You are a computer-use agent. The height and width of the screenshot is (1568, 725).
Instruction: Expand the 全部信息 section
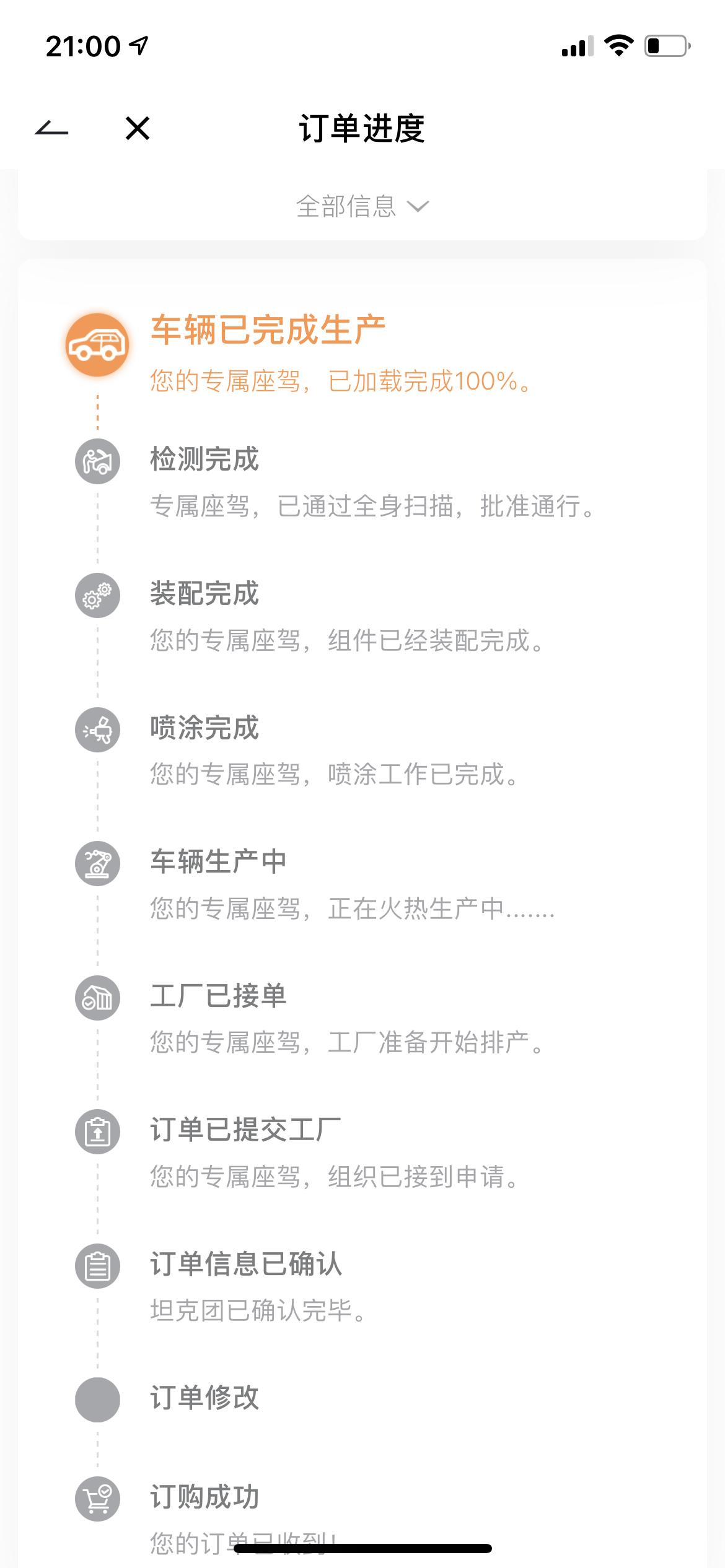tap(362, 206)
